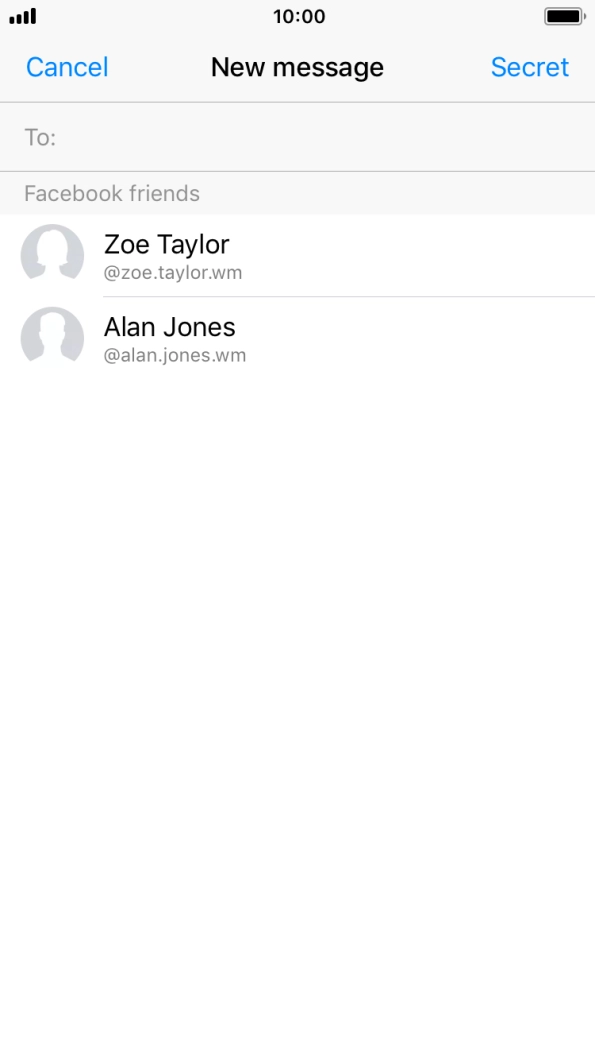Tap the To: recipient field
Viewport: 595px width, 1060px height.
[x=298, y=137]
